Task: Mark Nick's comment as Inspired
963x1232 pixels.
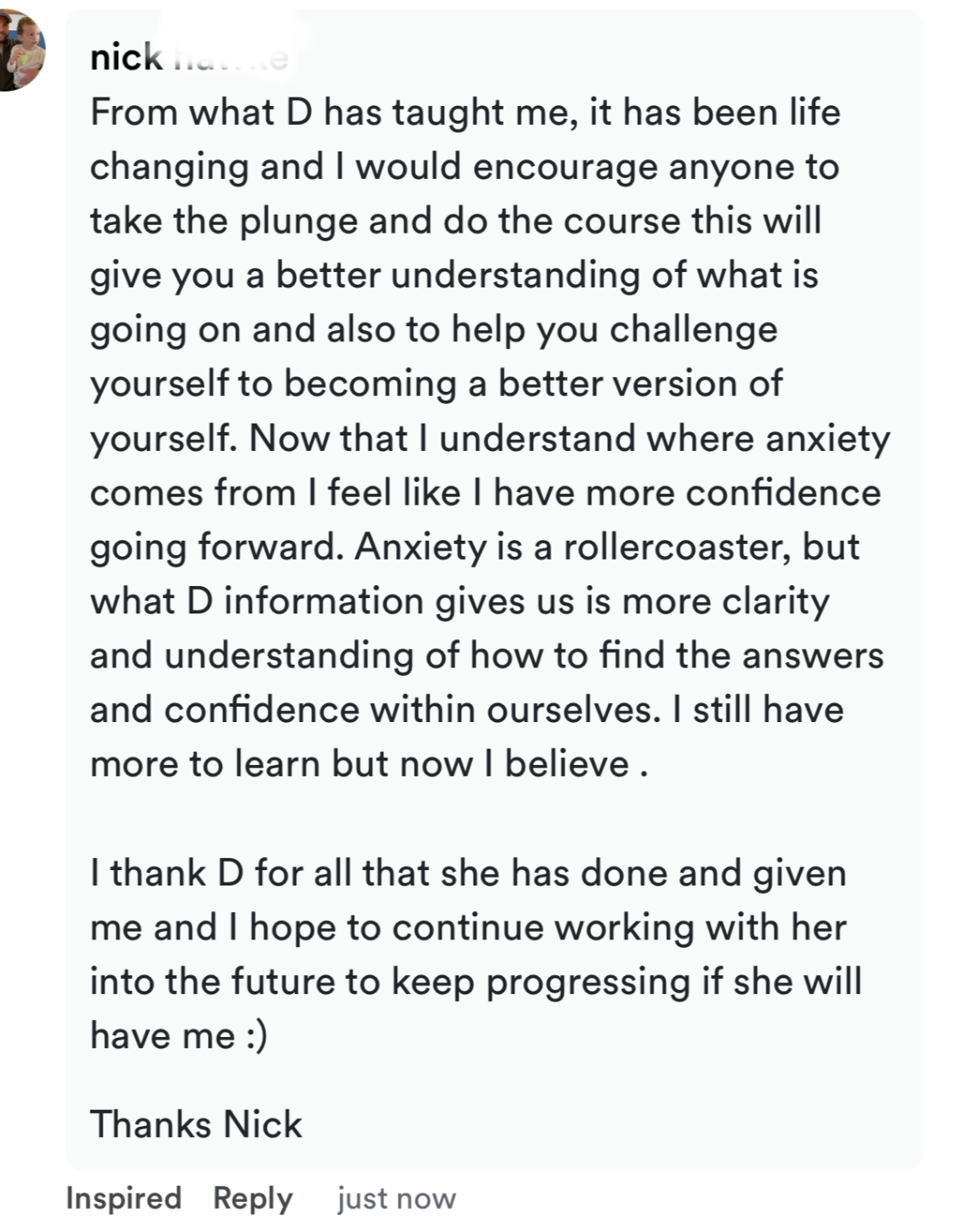Action: coord(123,1198)
